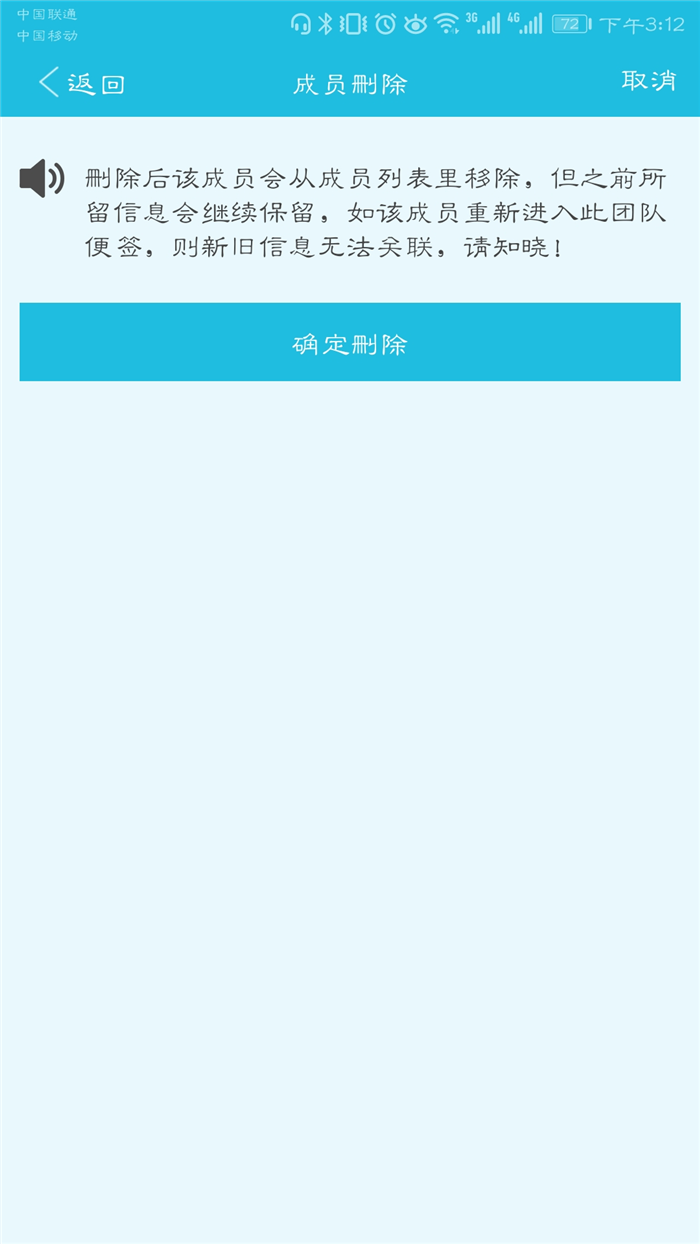The image size is (700, 1244).
Task: Confirm with the 确定删除 button
Action: 350,342
